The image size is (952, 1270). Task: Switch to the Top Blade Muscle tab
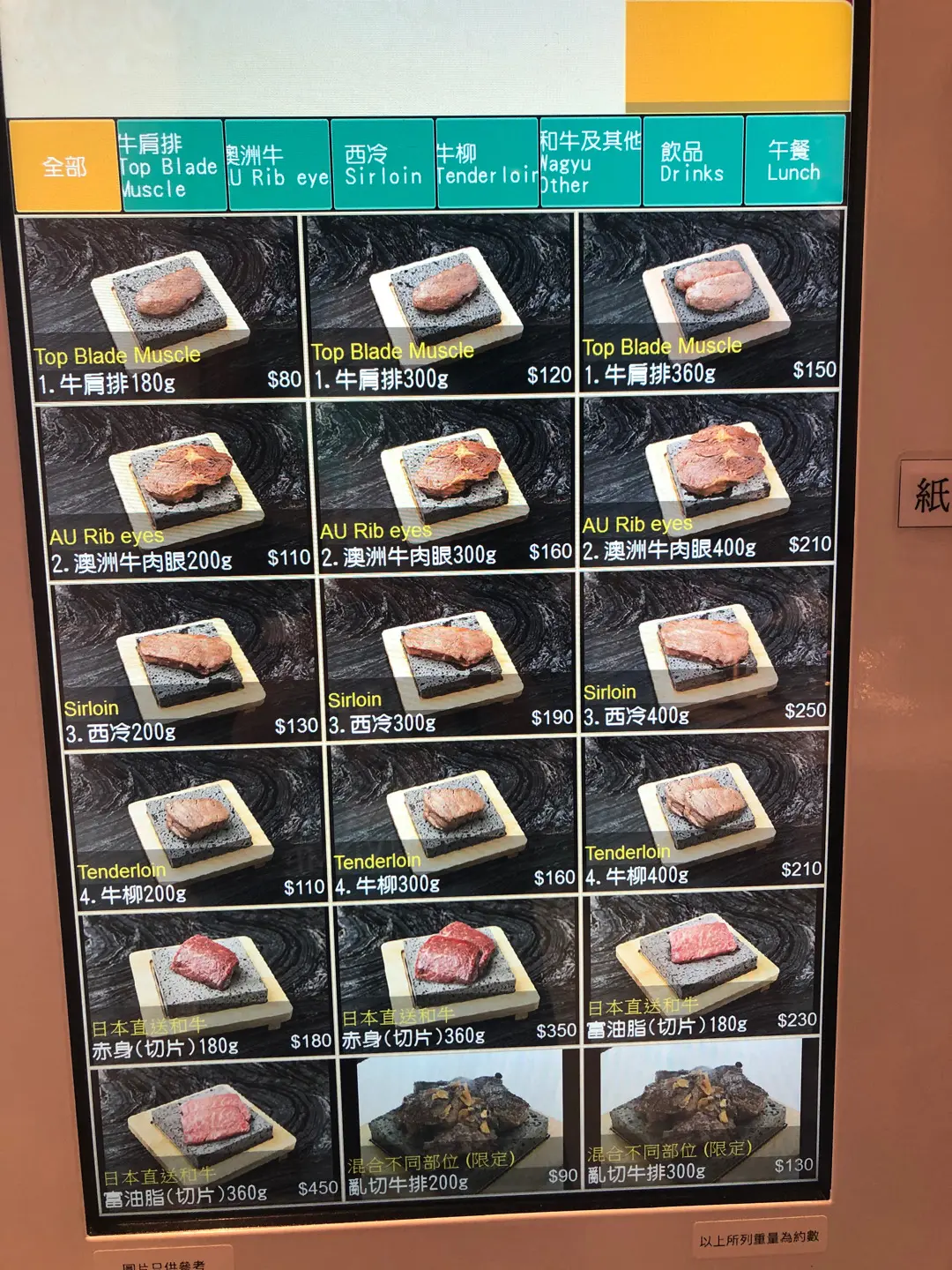171,166
